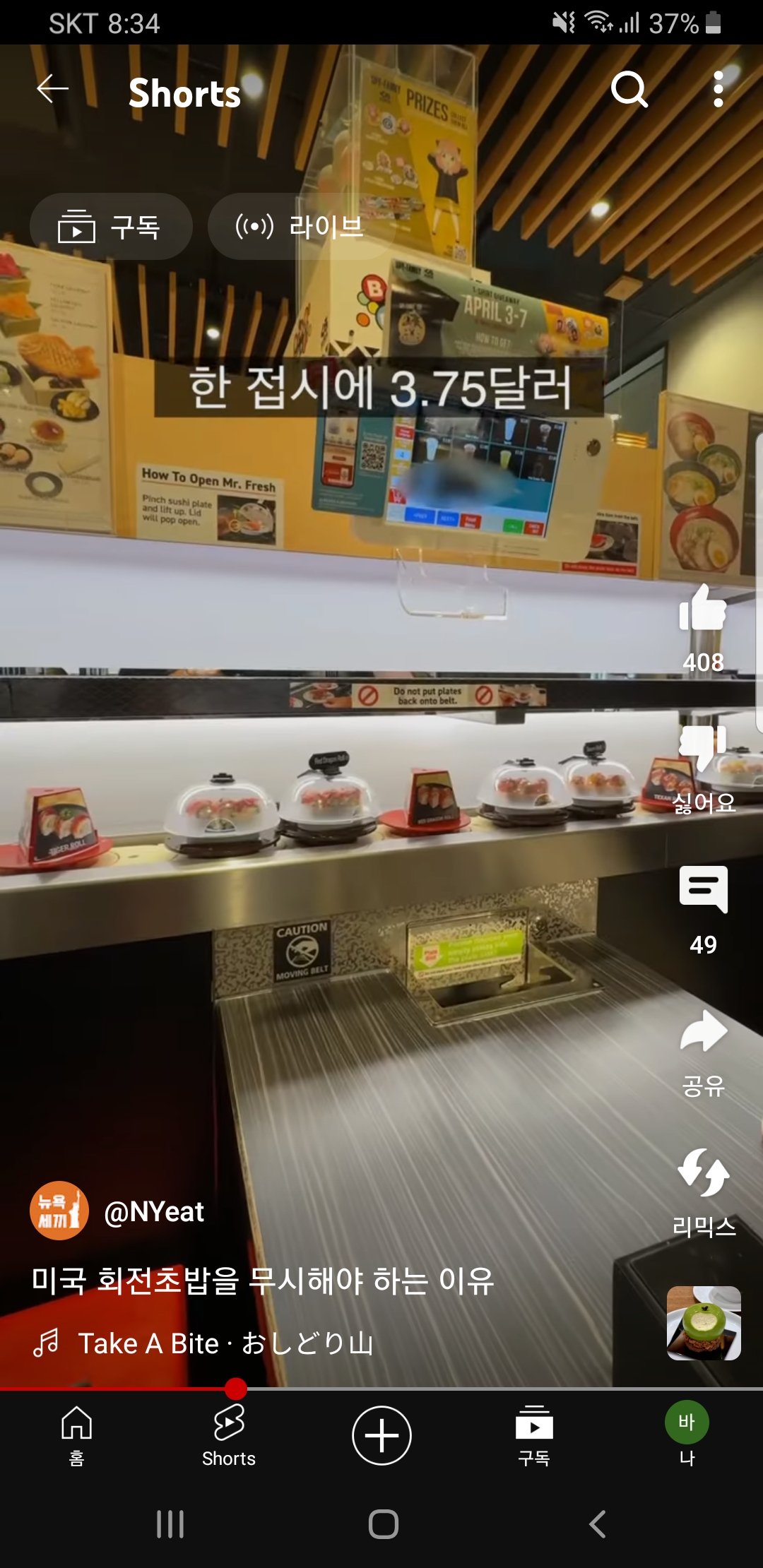Open the three-dot overflow menu

tap(718, 90)
